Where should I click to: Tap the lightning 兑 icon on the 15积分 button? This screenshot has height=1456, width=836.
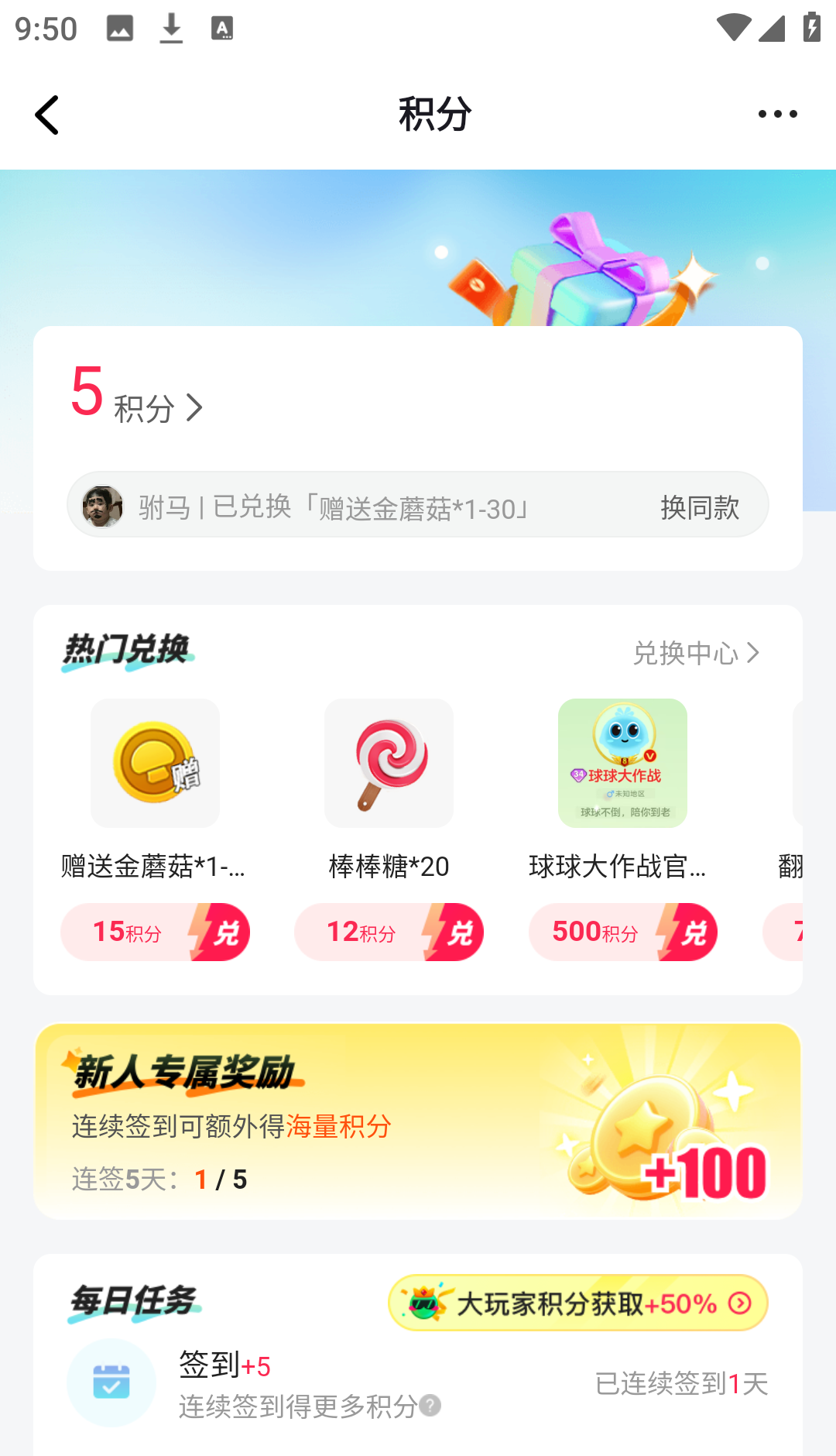pos(220,932)
